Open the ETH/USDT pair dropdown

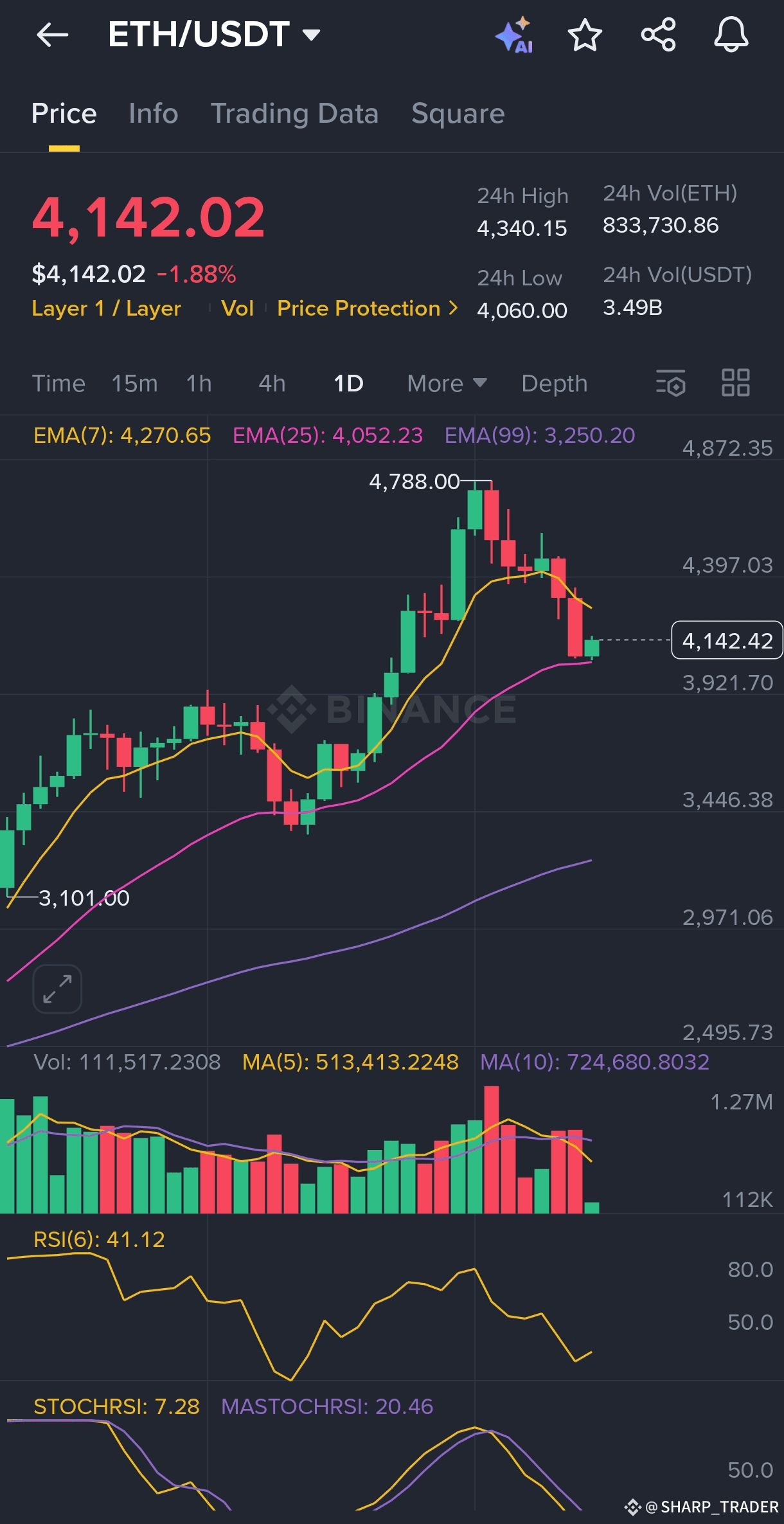[x=214, y=35]
